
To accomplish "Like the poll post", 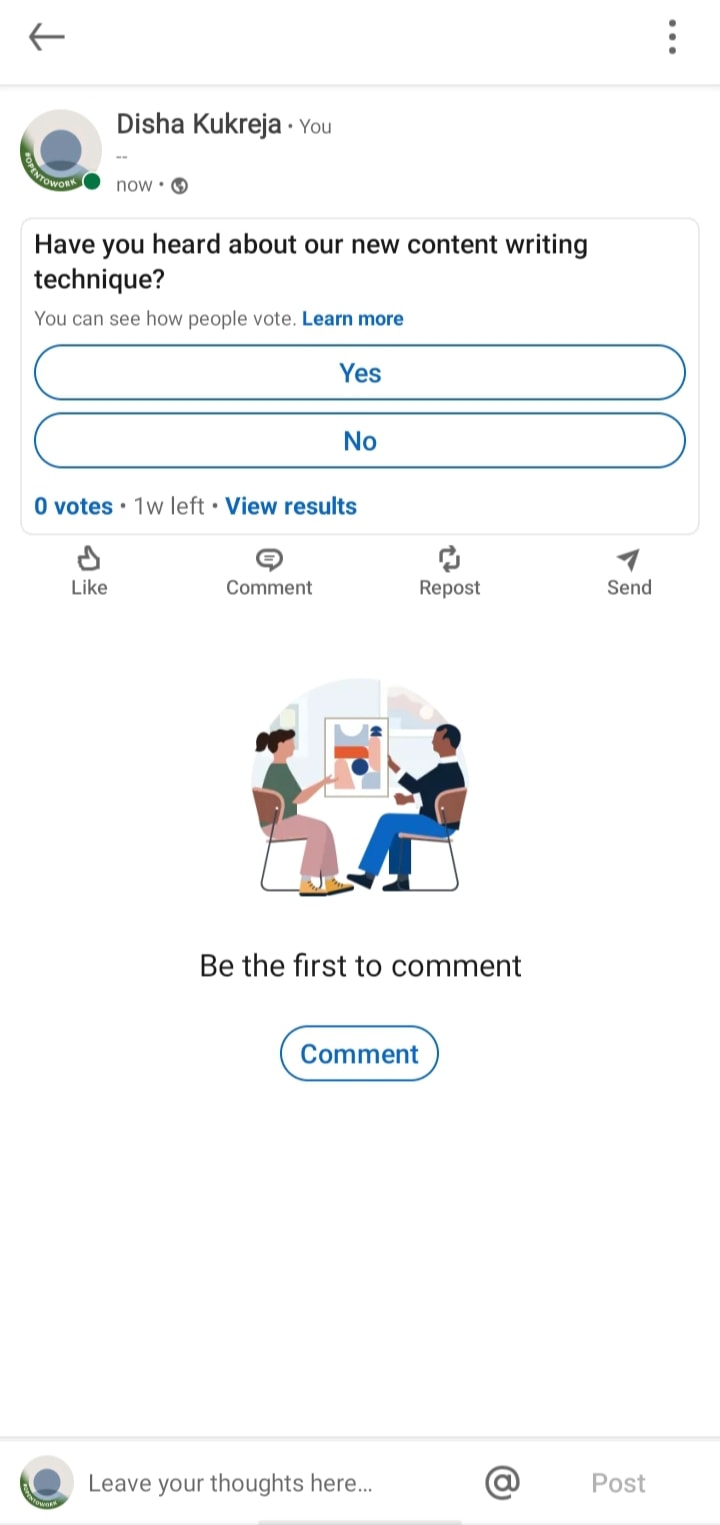I will [x=89, y=572].
